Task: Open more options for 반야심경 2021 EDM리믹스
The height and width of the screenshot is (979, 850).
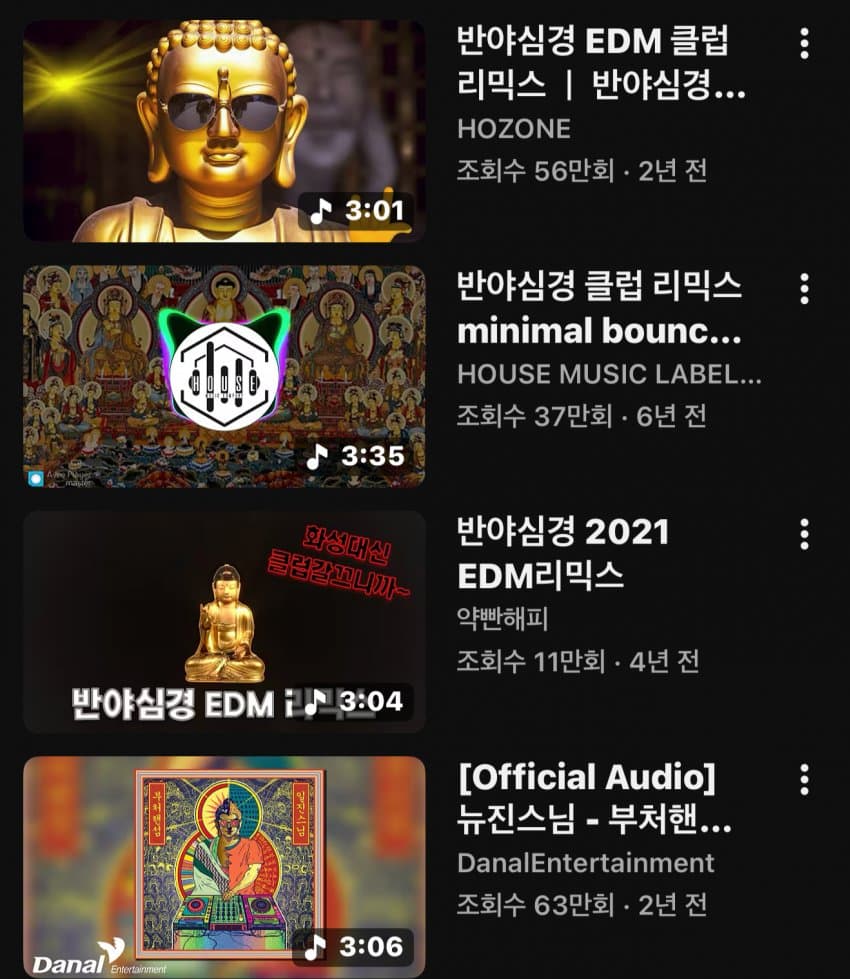Action: 804,534
